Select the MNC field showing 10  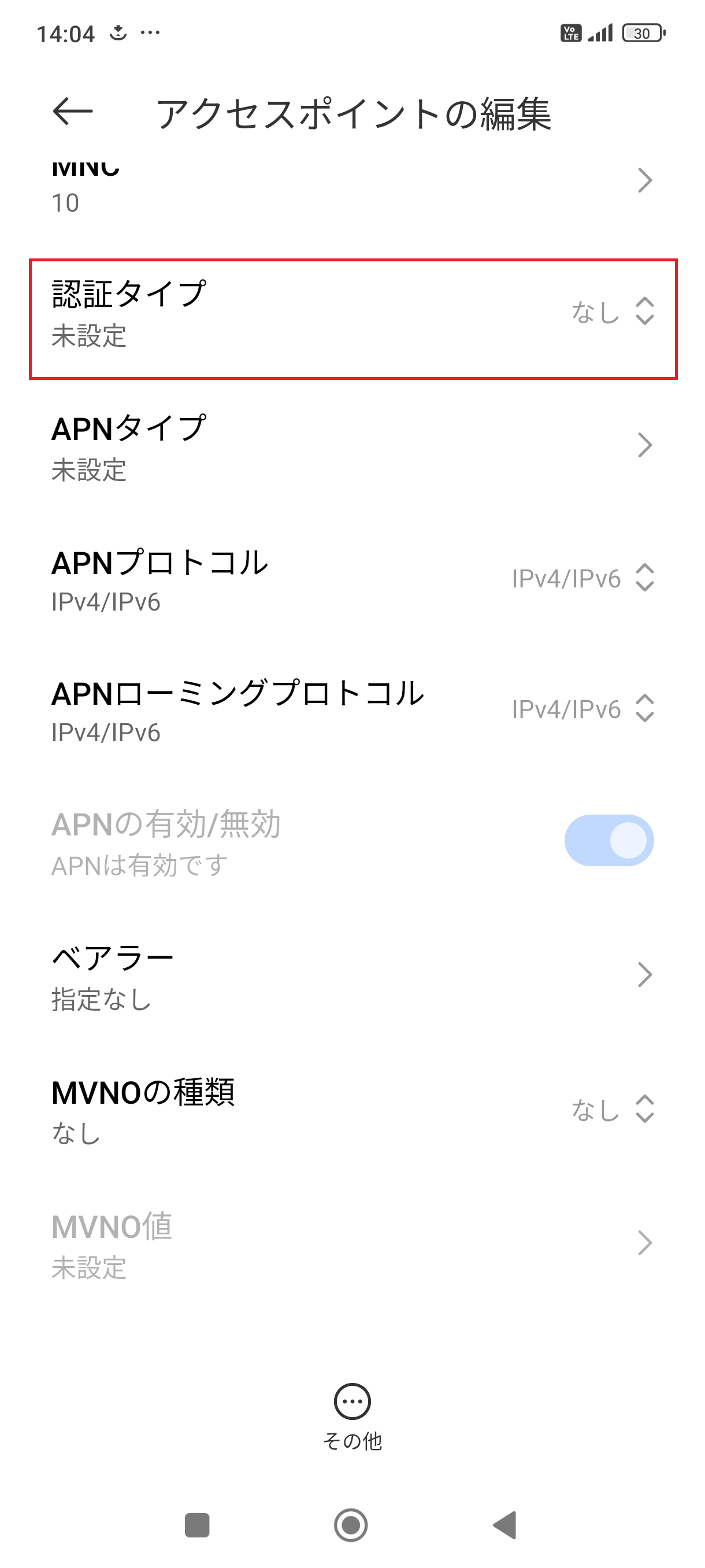[x=351, y=183]
